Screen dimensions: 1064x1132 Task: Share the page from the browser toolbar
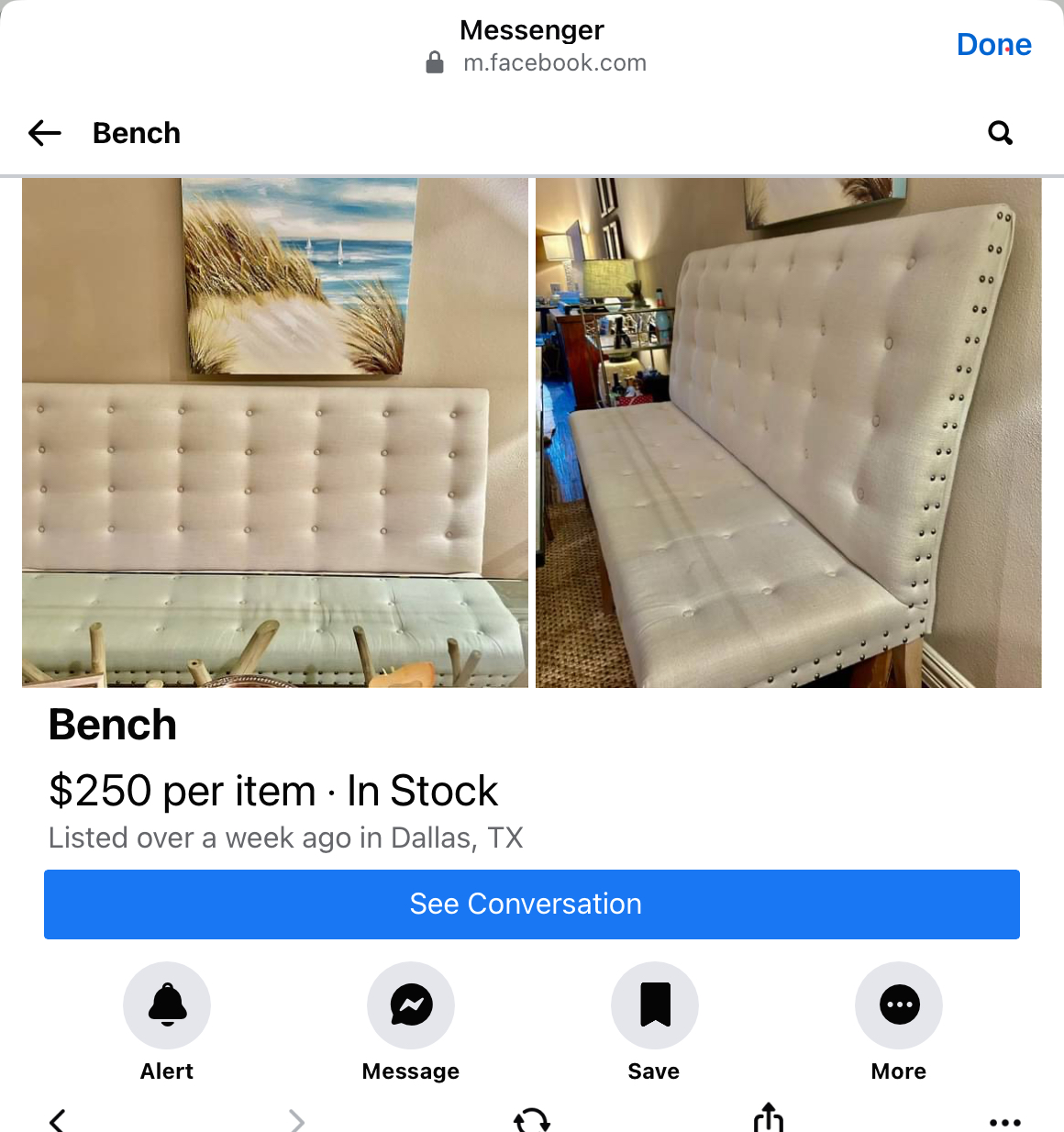[x=769, y=1118]
